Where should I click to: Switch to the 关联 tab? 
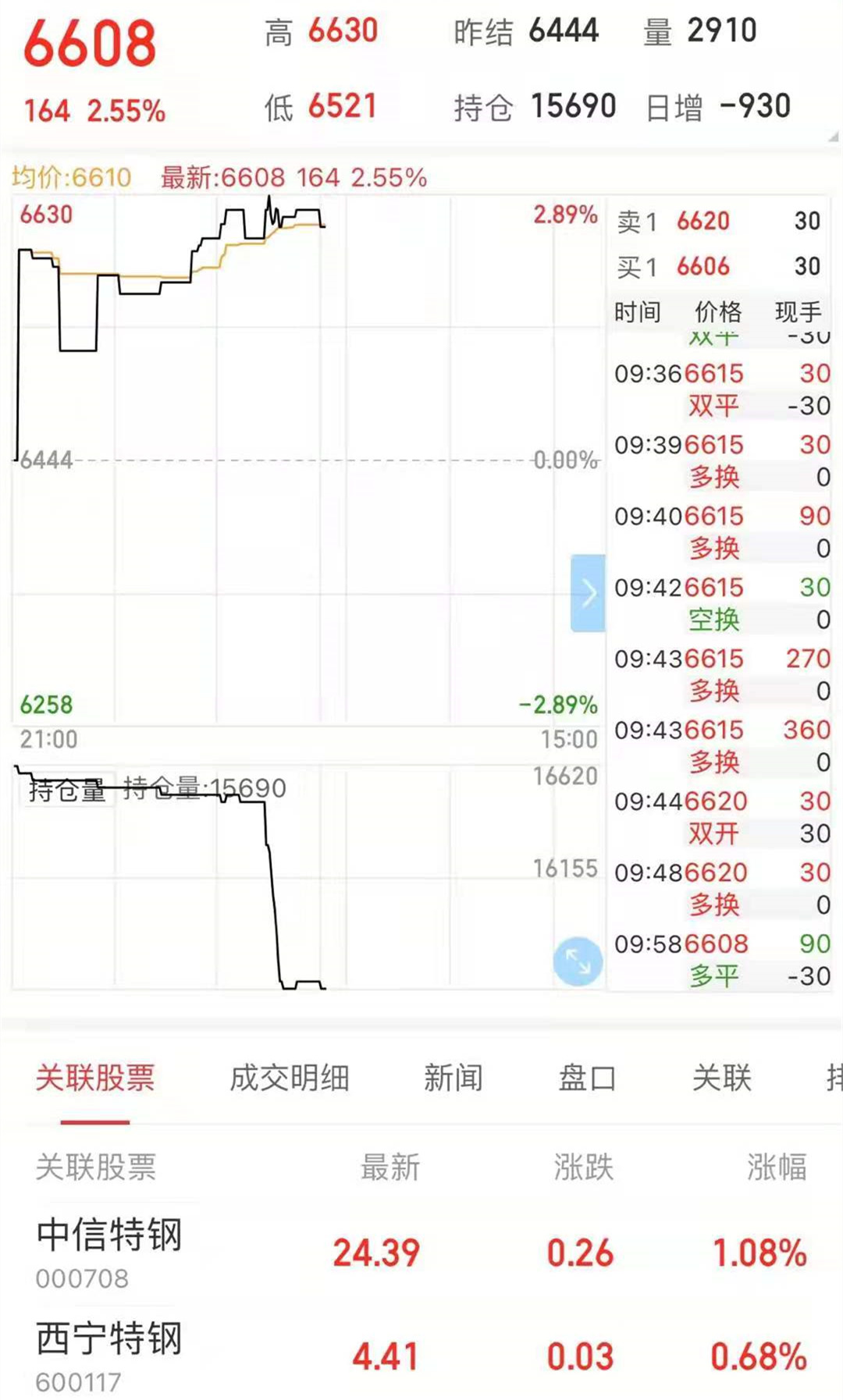tap(721, 1078)
